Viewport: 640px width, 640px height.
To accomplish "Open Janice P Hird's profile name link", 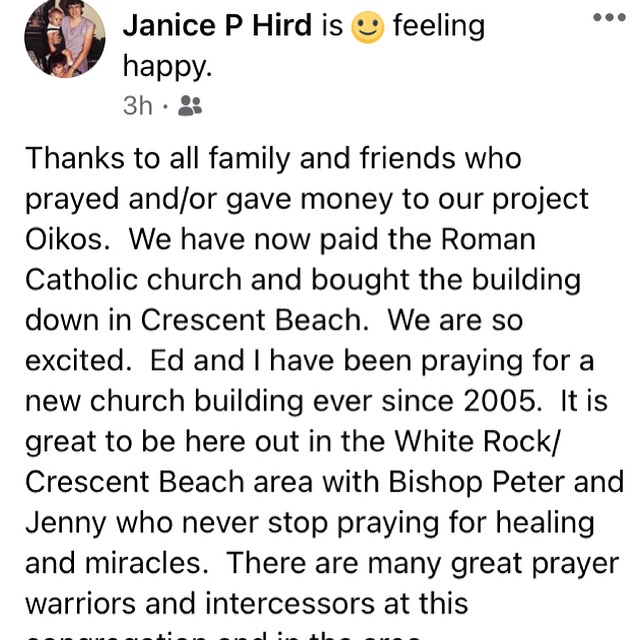I will point(216,27).
